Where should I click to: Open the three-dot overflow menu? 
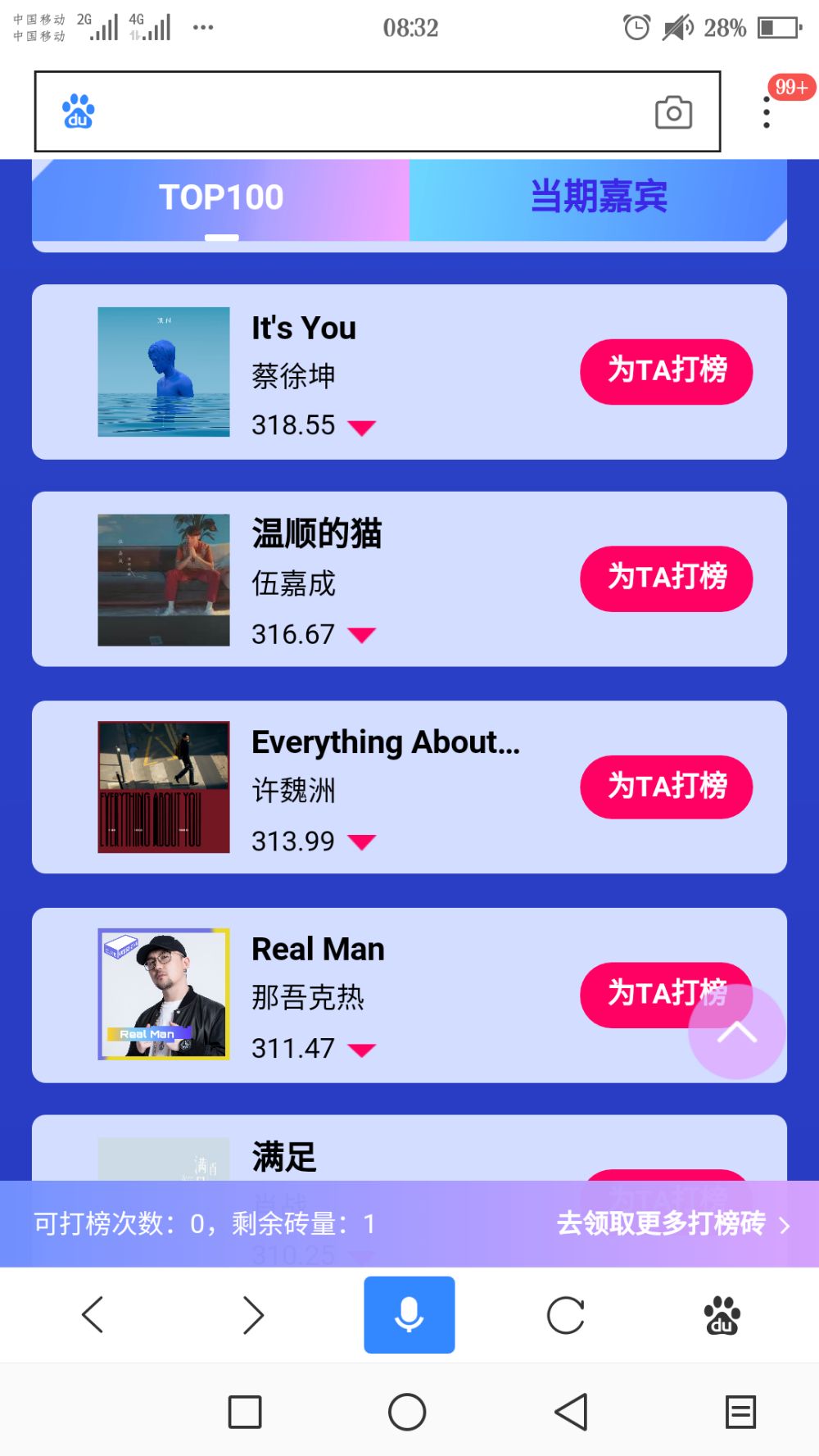(767, 112)
